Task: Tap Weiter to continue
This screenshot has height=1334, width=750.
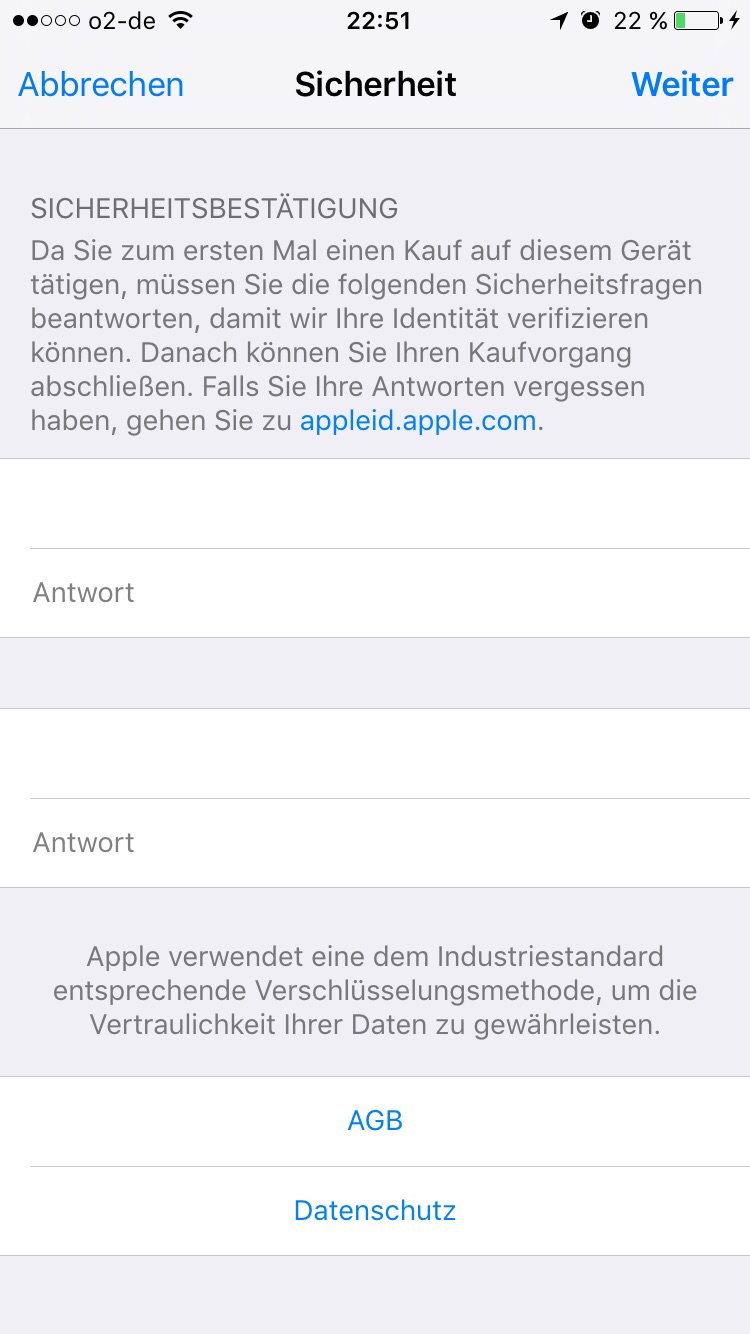Action: 682,85
